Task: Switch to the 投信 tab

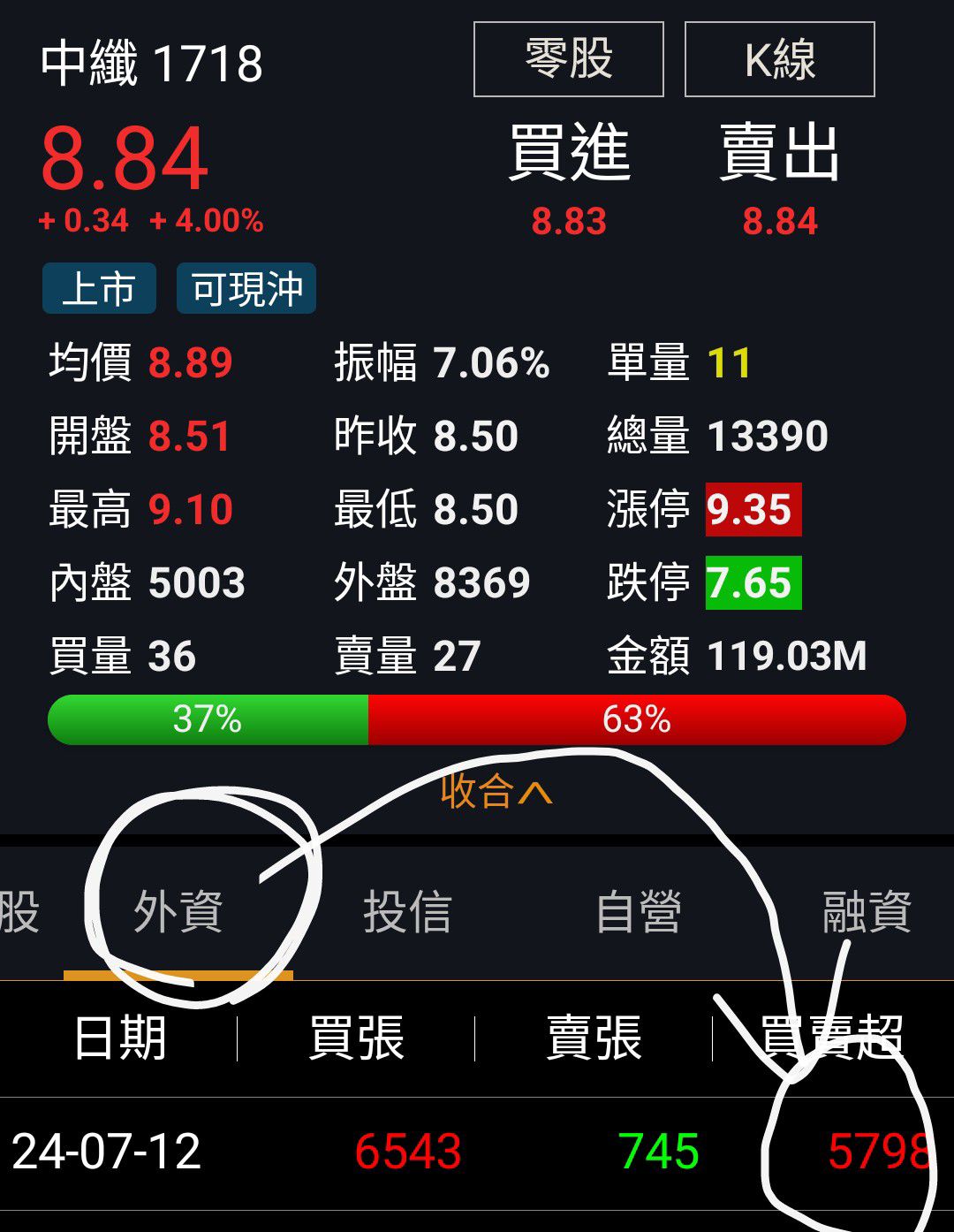Action: click(x=407, y=912)
